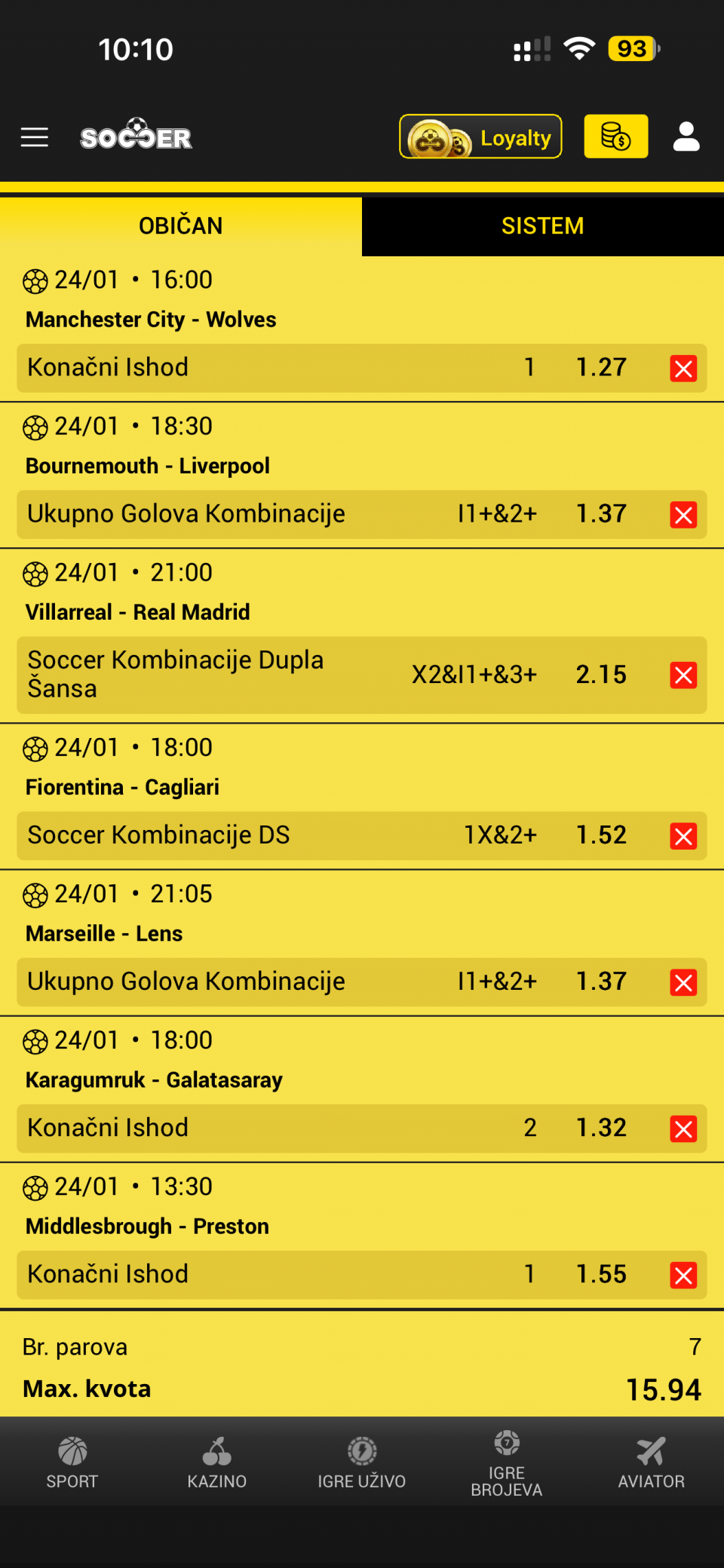Delete Villarreal - Real Madrid selection
Viewport: 724px width, 1568px height.
coord(683,675)
